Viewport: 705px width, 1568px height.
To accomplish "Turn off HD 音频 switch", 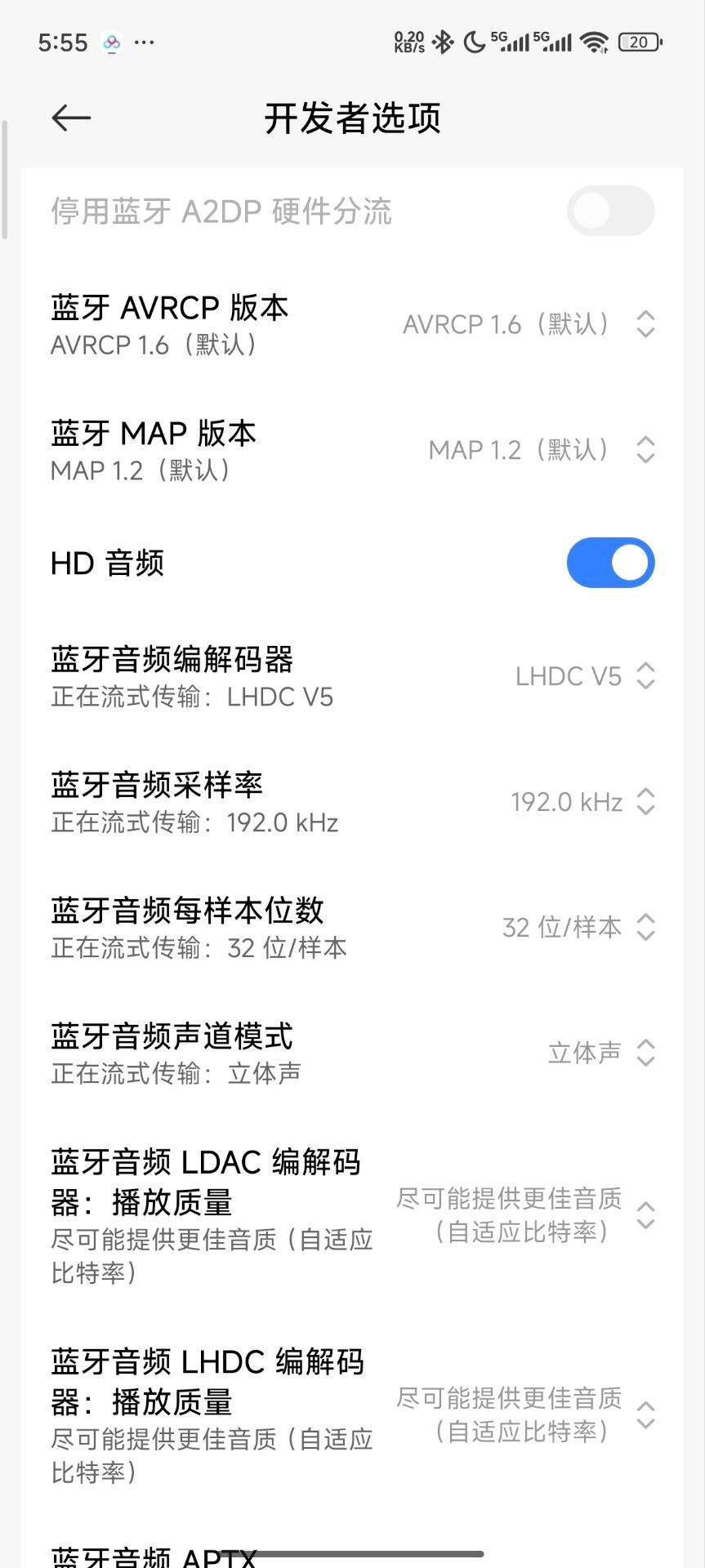I will [x=610, y=563].
